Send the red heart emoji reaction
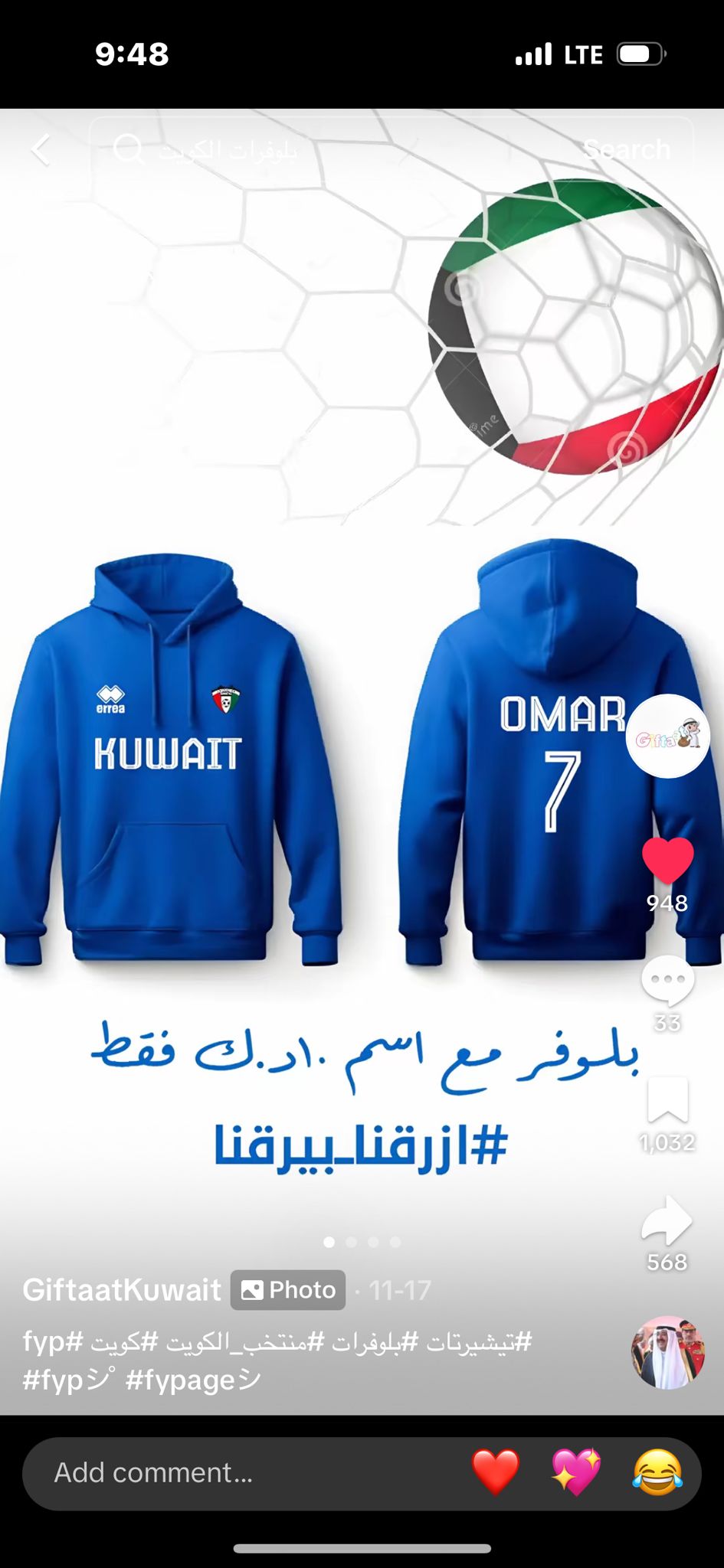The image size is (724, 1568). pos(495,1472)
